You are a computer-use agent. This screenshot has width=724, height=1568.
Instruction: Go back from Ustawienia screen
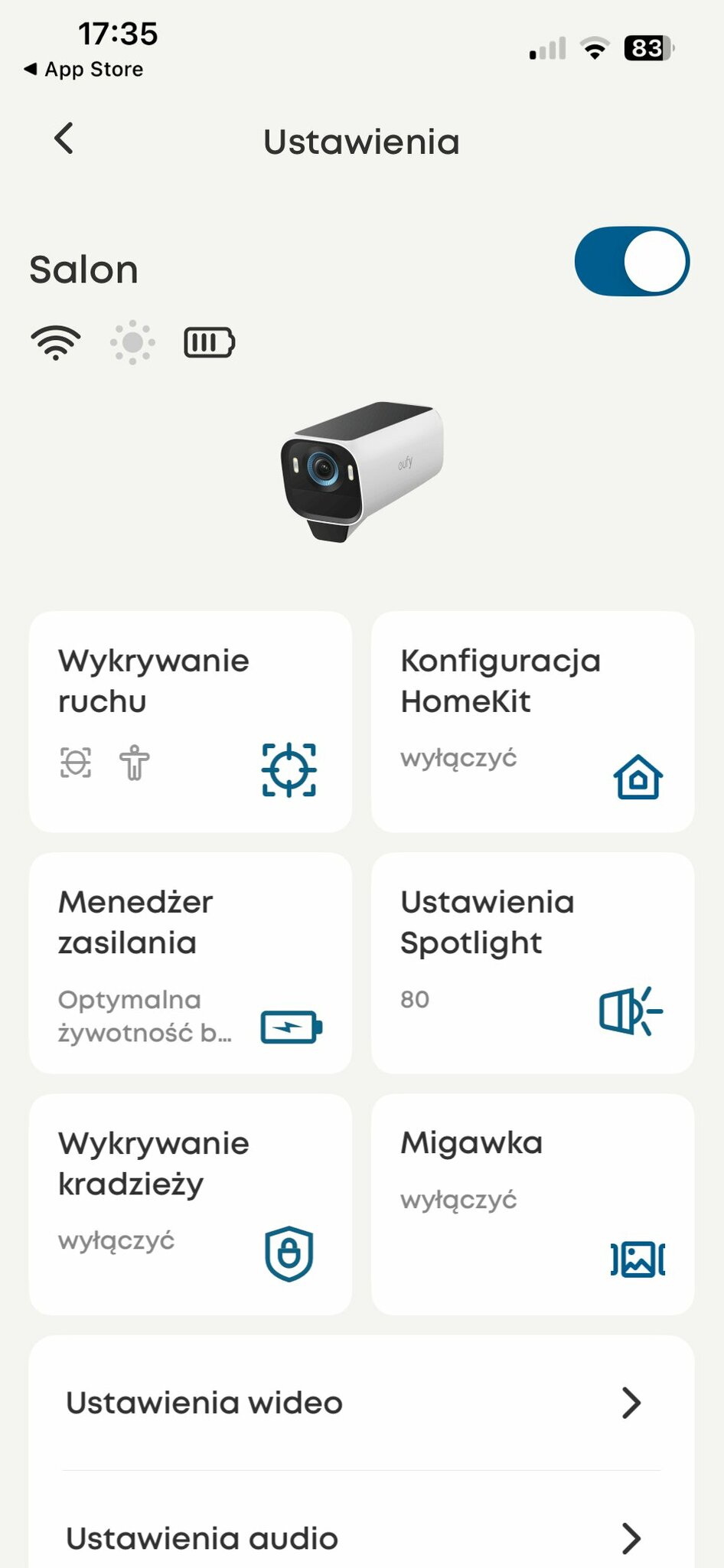point(64,139)
